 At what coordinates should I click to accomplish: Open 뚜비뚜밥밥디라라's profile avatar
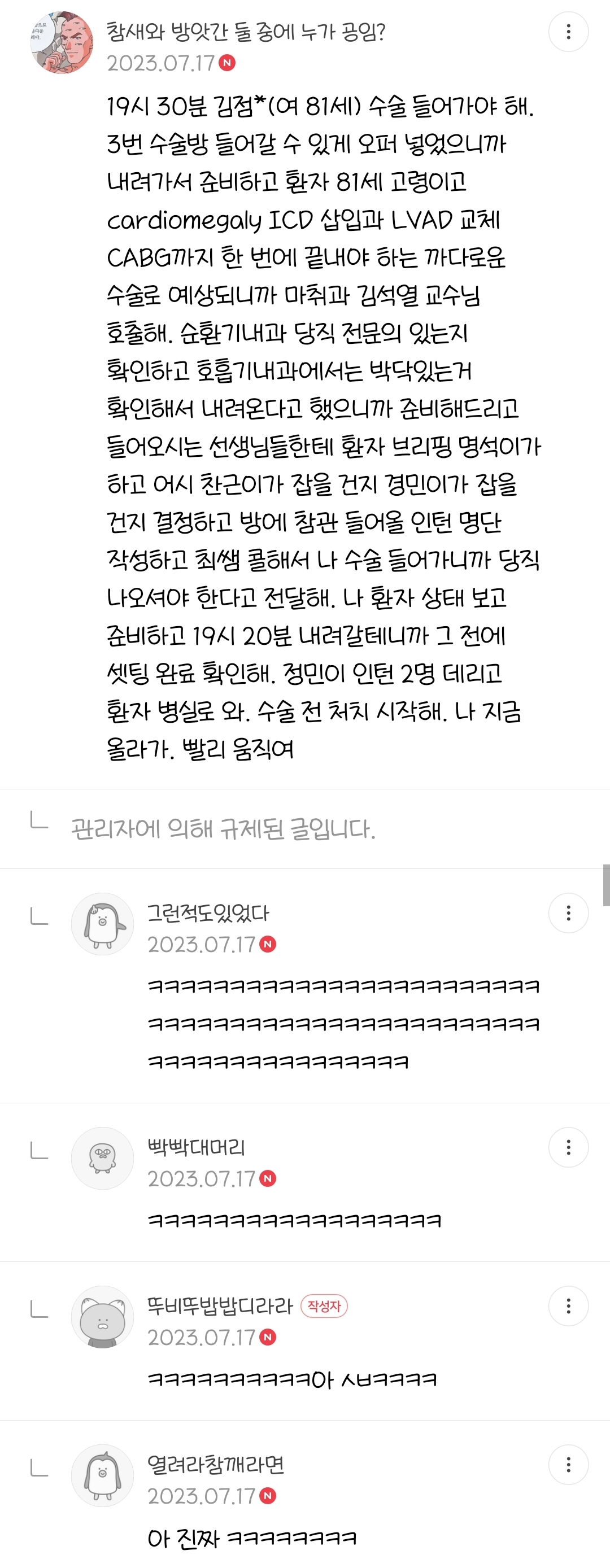(102, 1317)
